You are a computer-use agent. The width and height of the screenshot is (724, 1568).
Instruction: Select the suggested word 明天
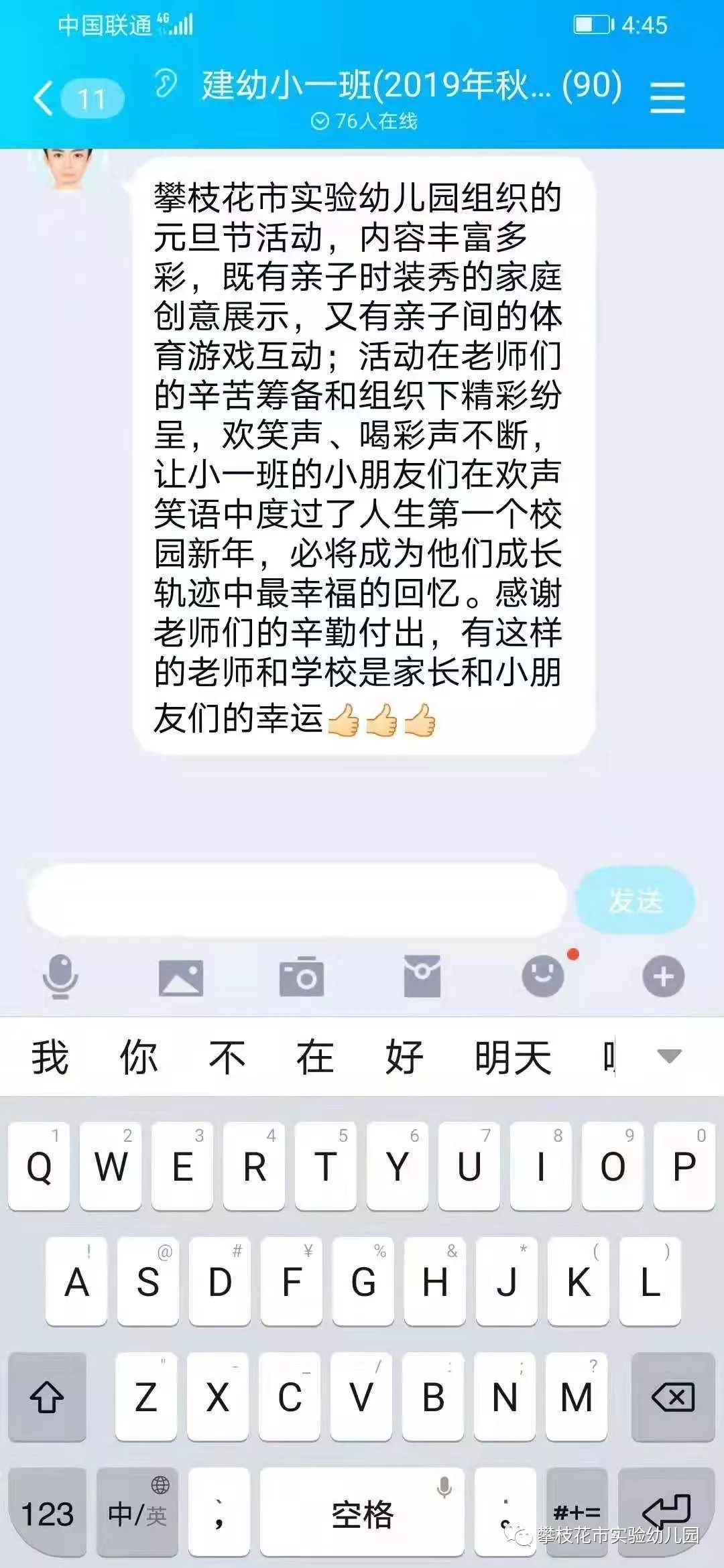(513, 1057)
